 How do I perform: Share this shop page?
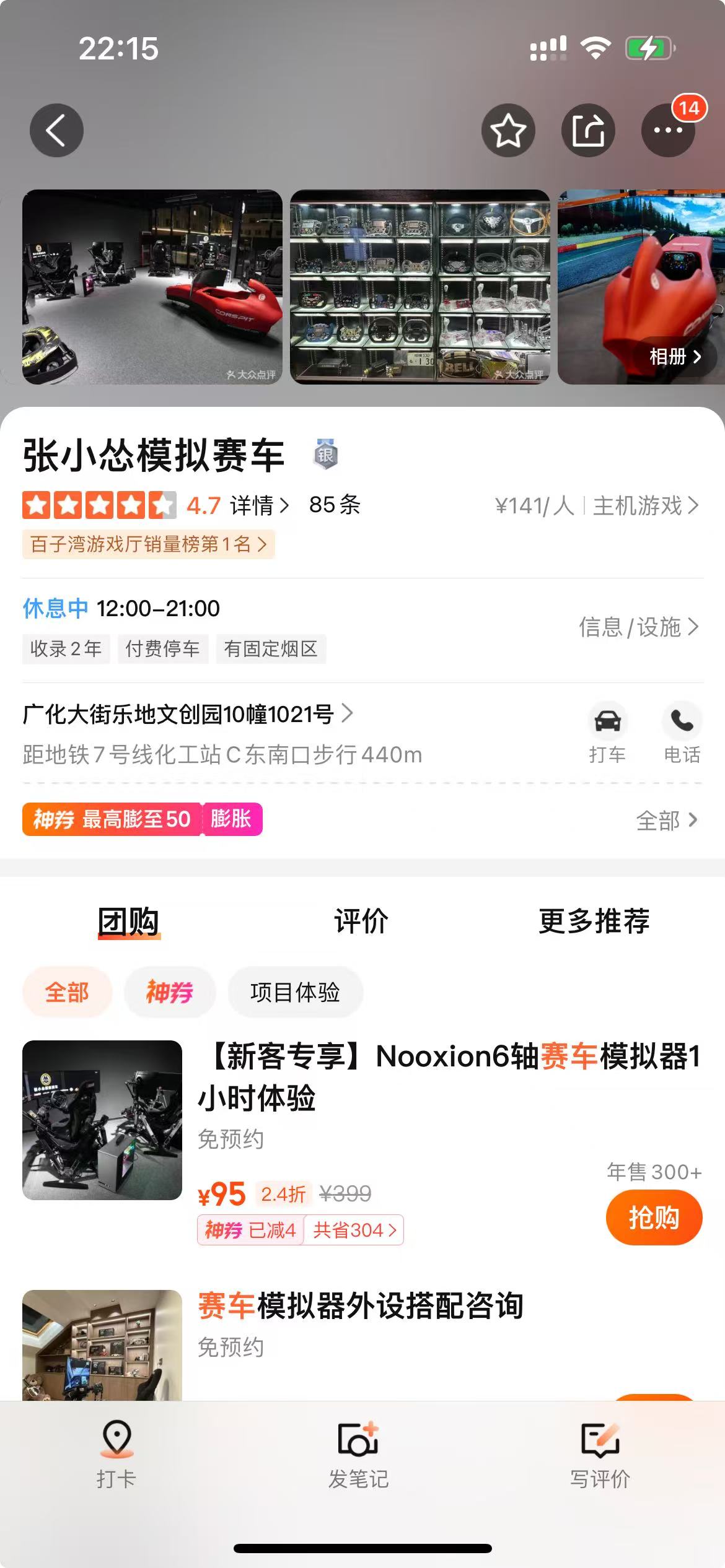588,130
